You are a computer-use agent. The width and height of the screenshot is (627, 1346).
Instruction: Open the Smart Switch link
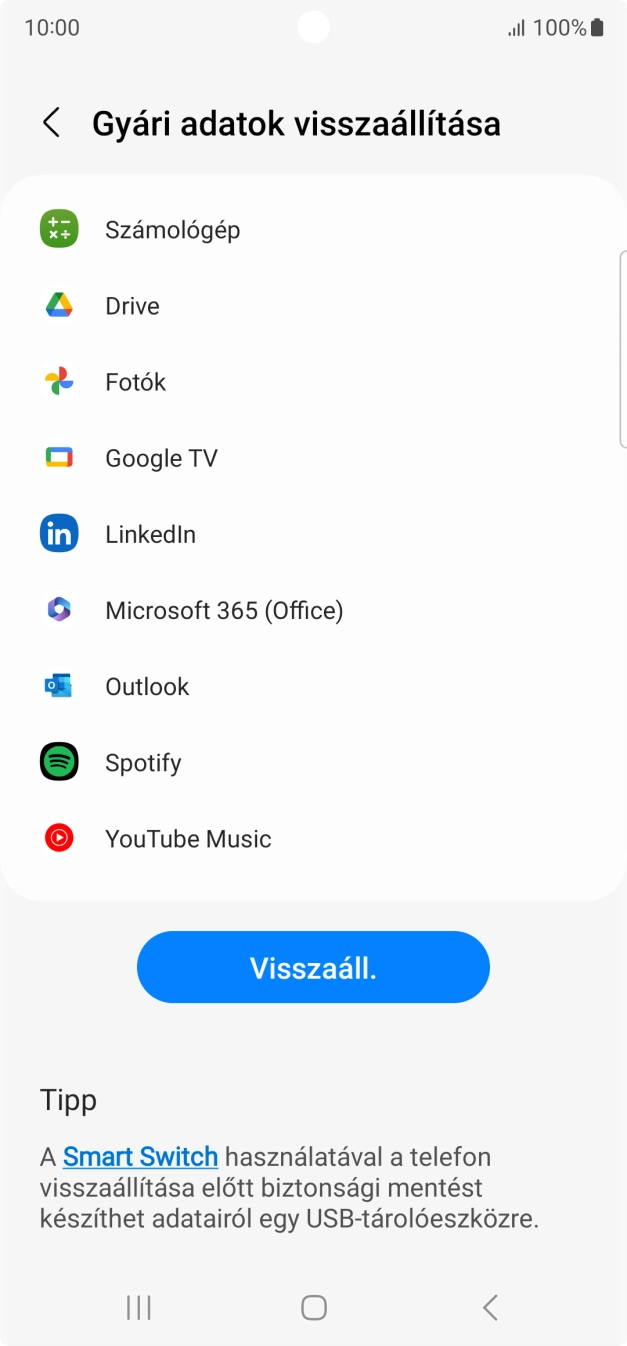point(140,1157)
